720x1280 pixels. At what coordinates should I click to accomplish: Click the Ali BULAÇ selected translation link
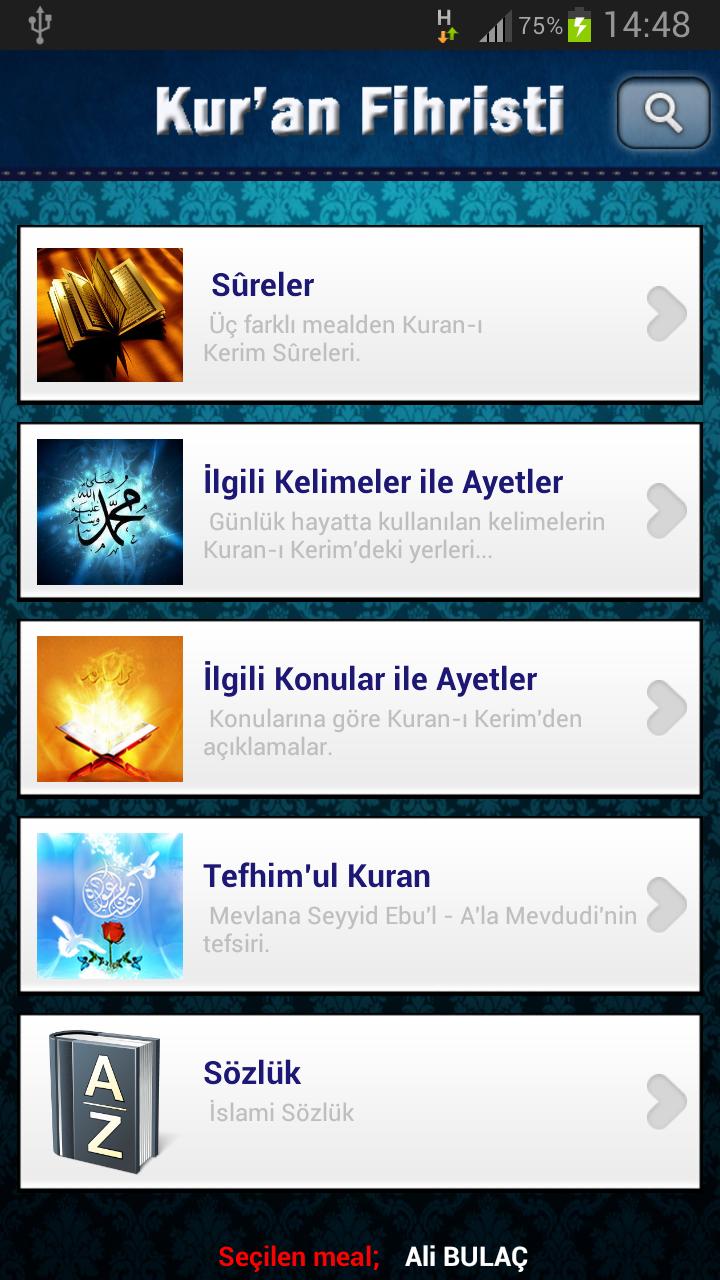[466, 1257]
